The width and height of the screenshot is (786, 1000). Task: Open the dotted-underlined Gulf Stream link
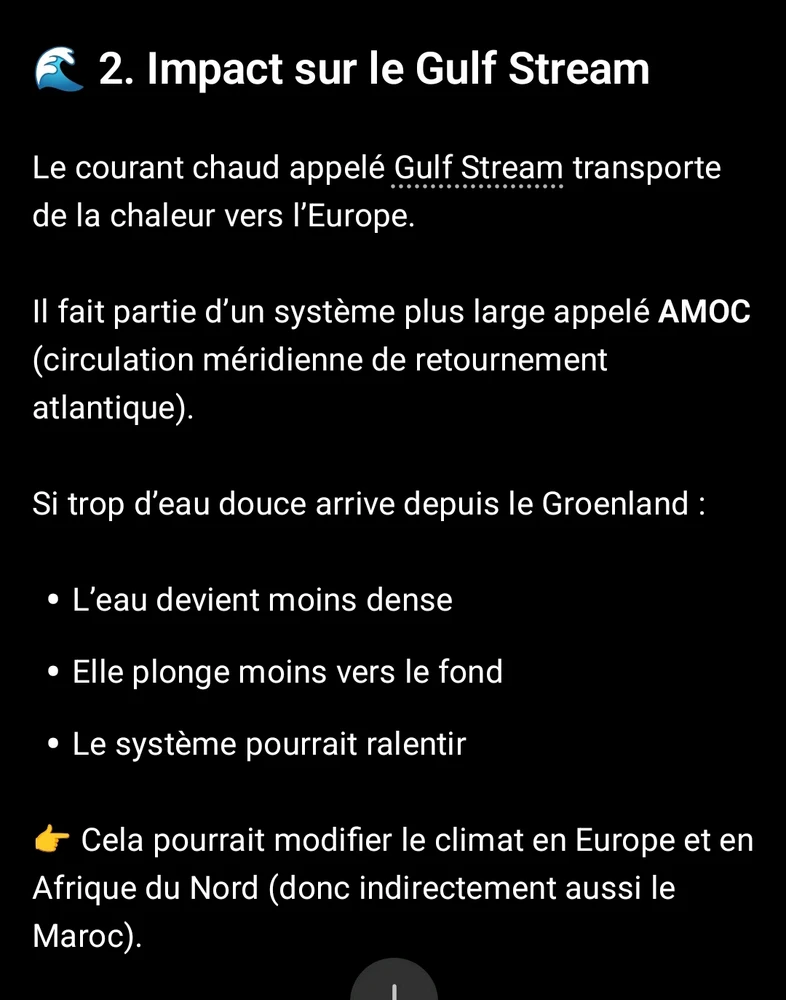tap(479, 168)
